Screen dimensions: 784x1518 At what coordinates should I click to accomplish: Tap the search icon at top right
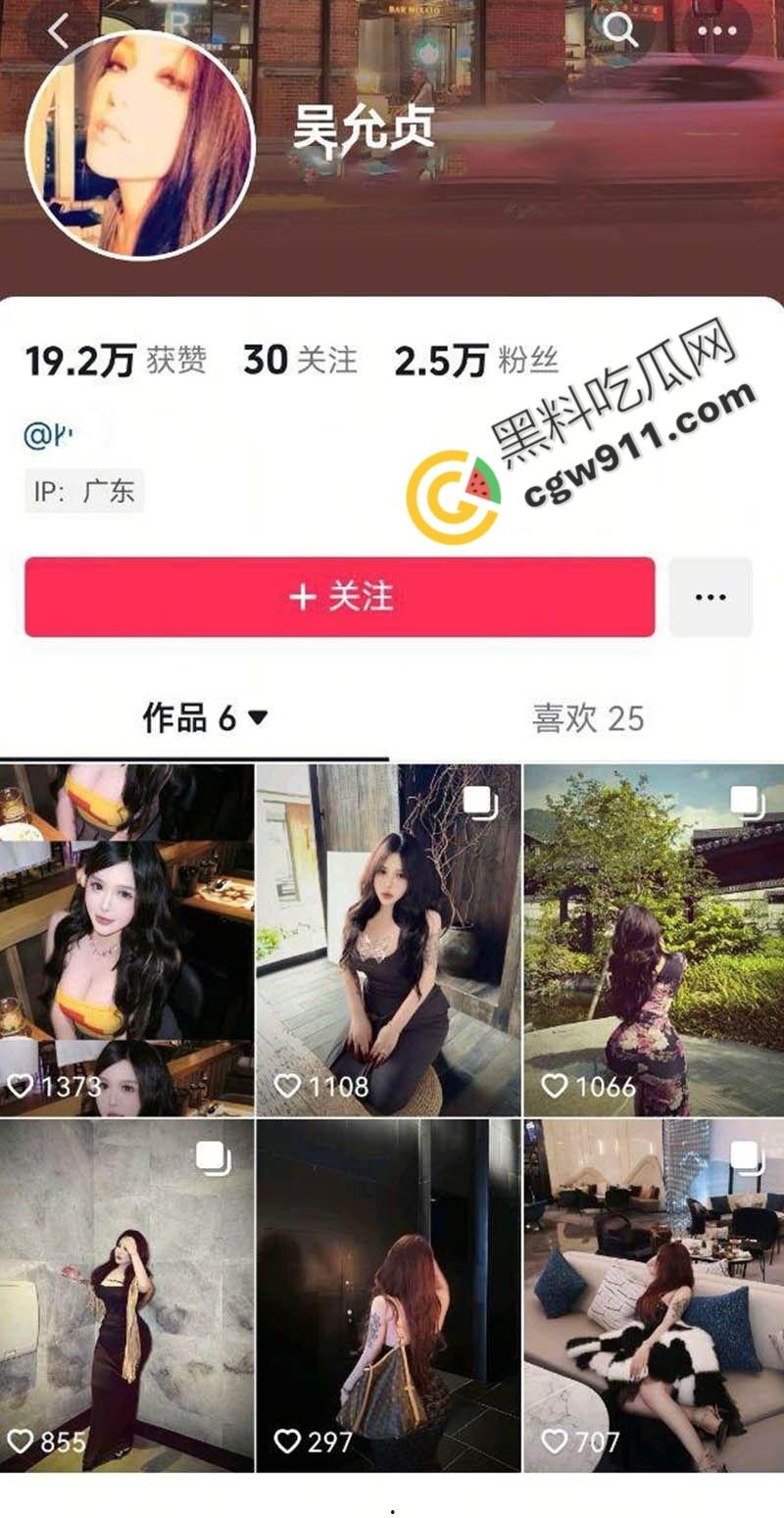[x=619, y=31]
